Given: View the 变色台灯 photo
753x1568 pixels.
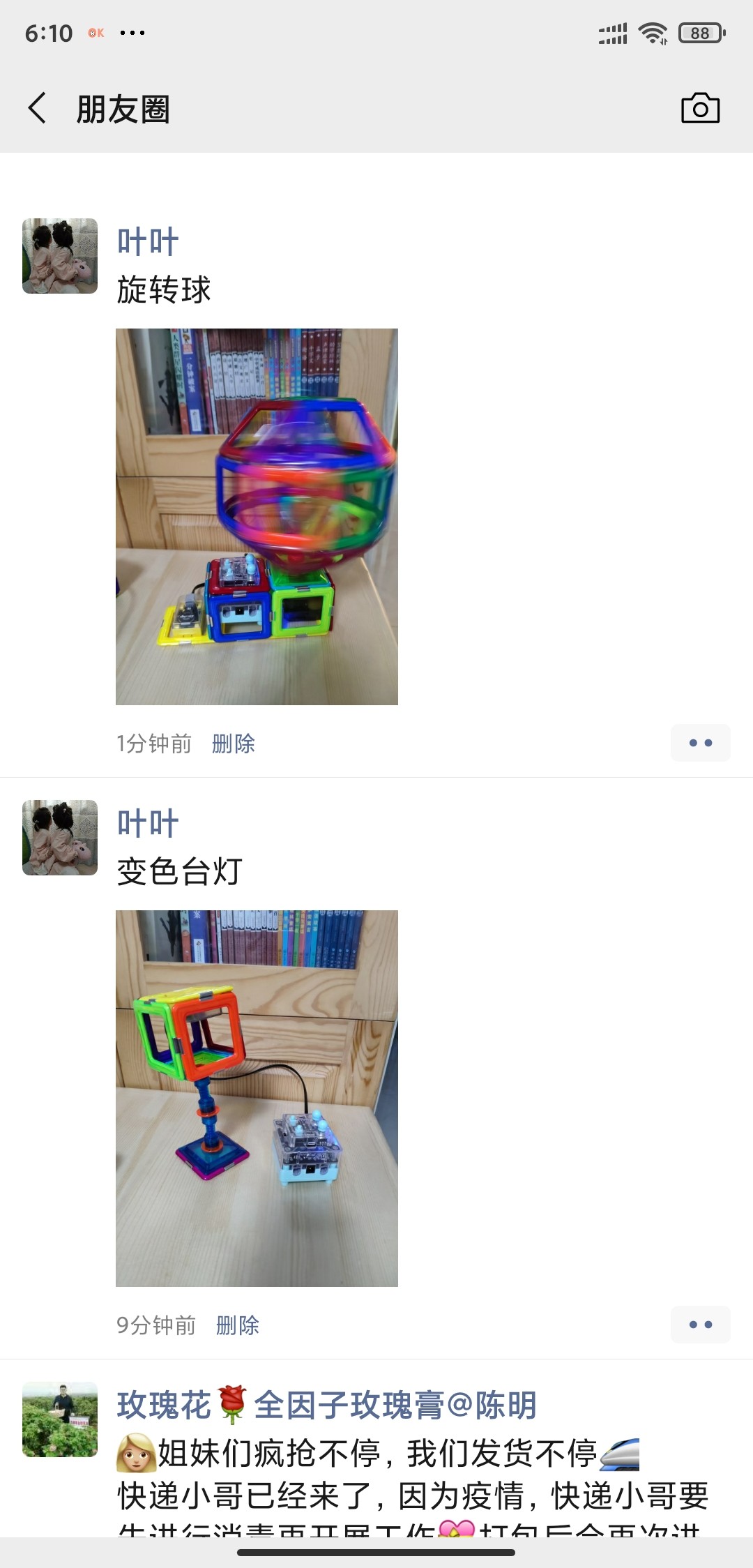Looking at the screenshot, I should [x=257, y=1098].
